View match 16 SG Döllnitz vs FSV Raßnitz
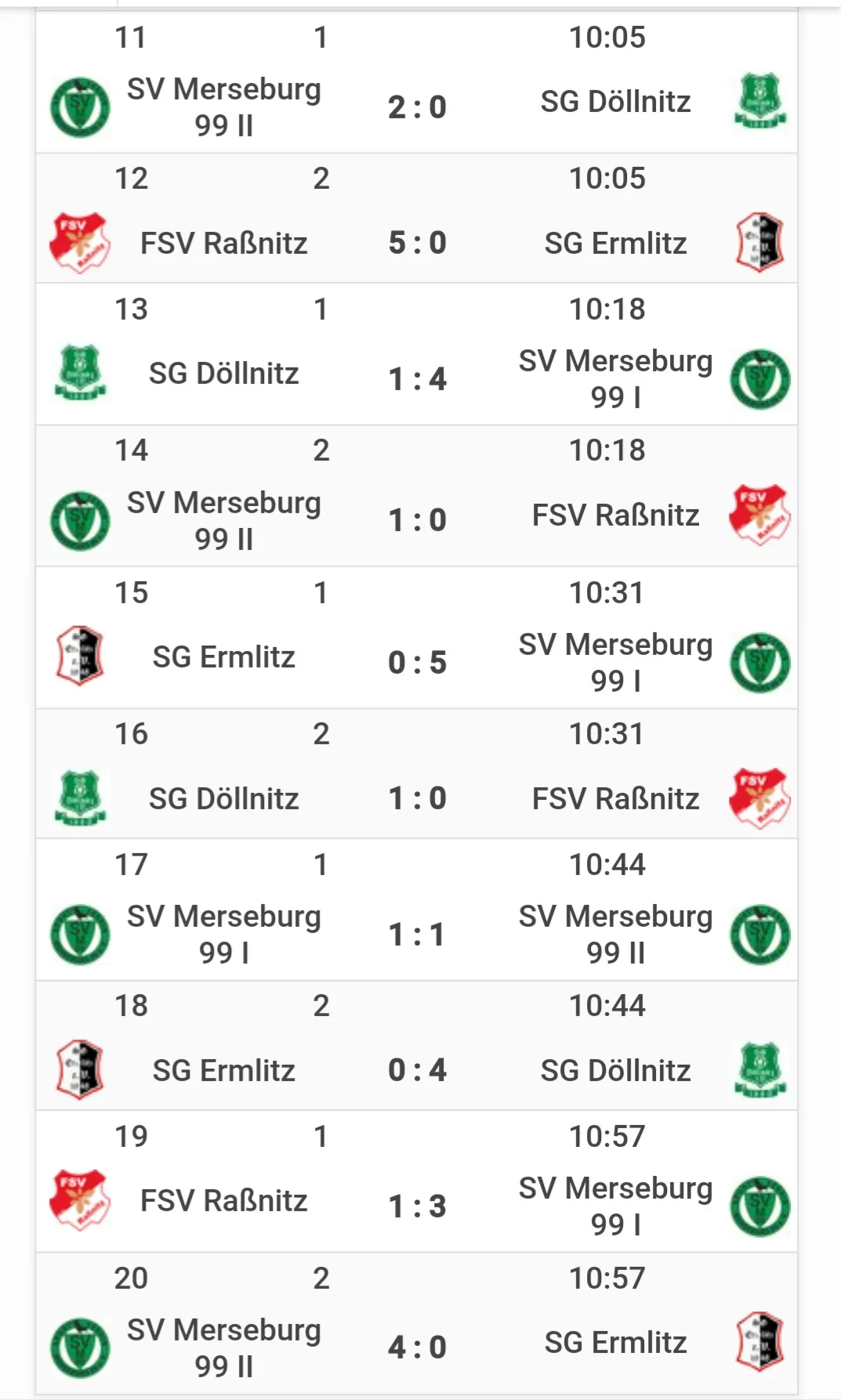 417,798
